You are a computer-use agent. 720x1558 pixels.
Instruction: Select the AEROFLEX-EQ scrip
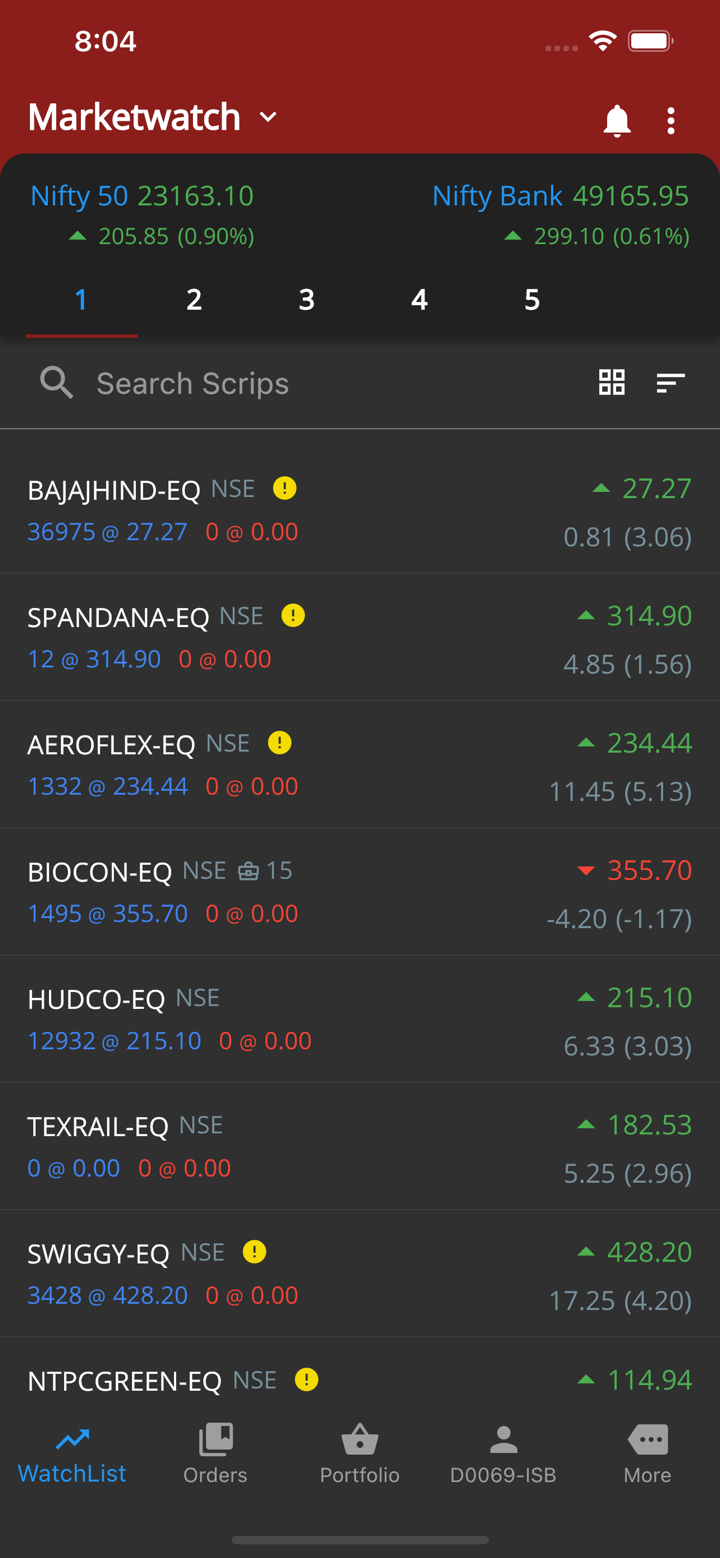(360, 765)
